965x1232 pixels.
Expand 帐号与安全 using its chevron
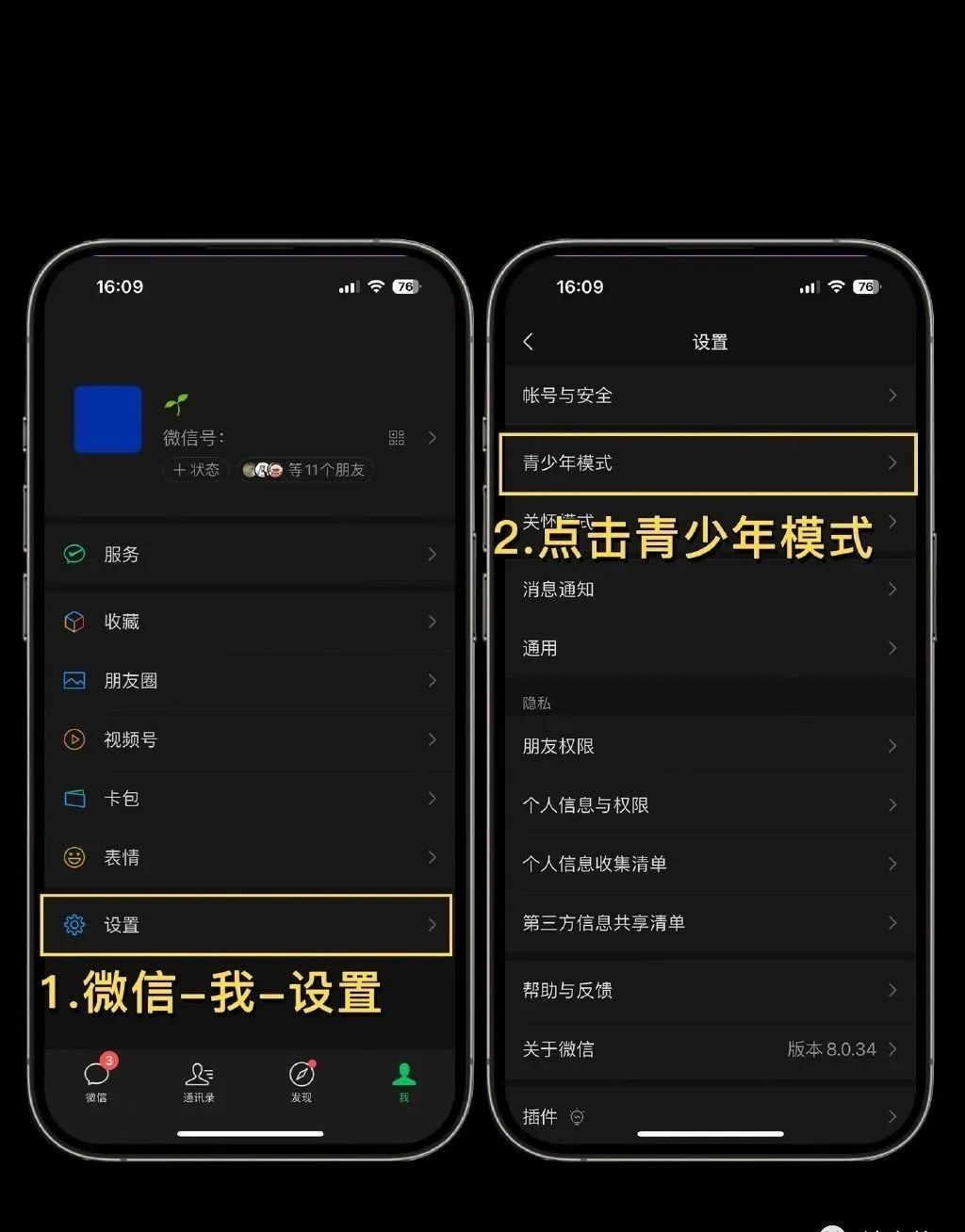point(891,396)
